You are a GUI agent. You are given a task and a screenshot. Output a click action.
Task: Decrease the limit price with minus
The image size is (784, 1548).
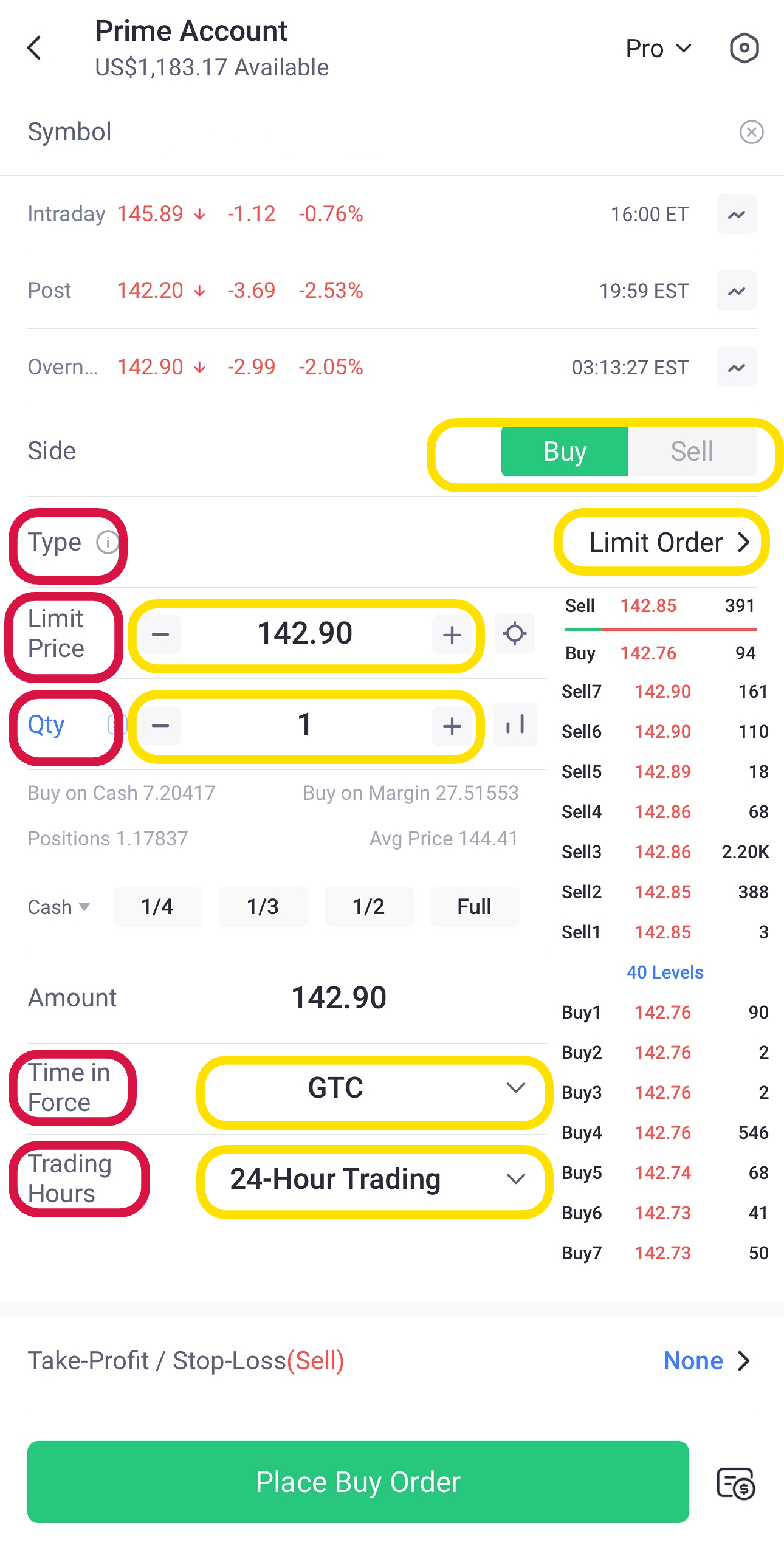coord(160,635)
